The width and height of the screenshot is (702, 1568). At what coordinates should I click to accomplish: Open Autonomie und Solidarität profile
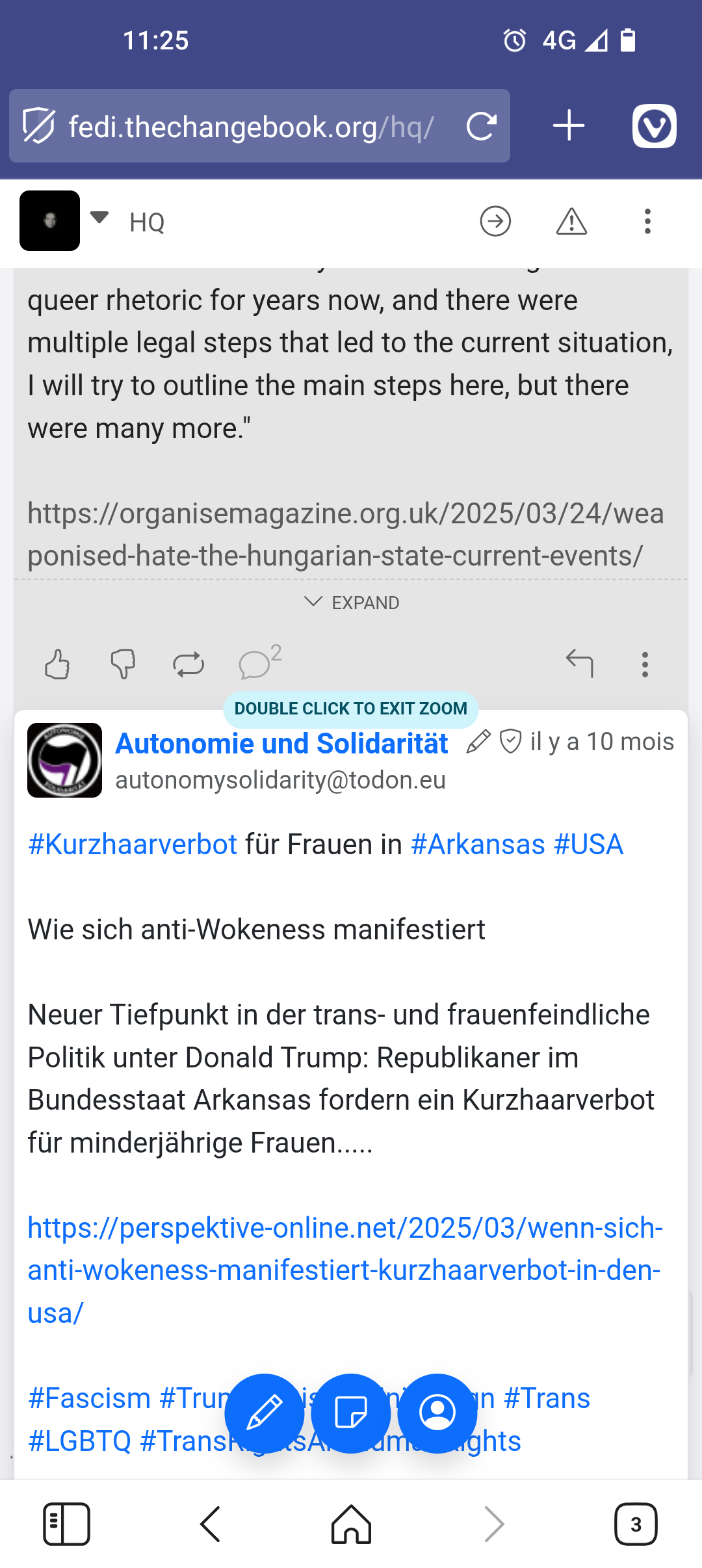point(281,743)
